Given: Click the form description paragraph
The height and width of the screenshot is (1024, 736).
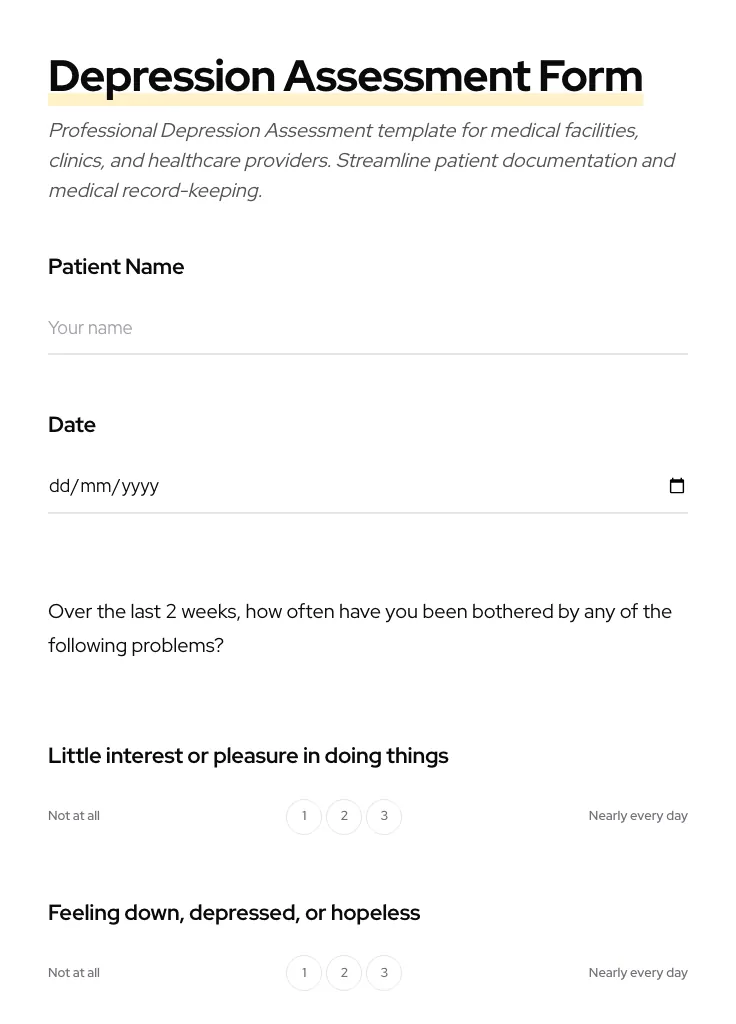Looking at the screenshot, I should click(362, 160).
